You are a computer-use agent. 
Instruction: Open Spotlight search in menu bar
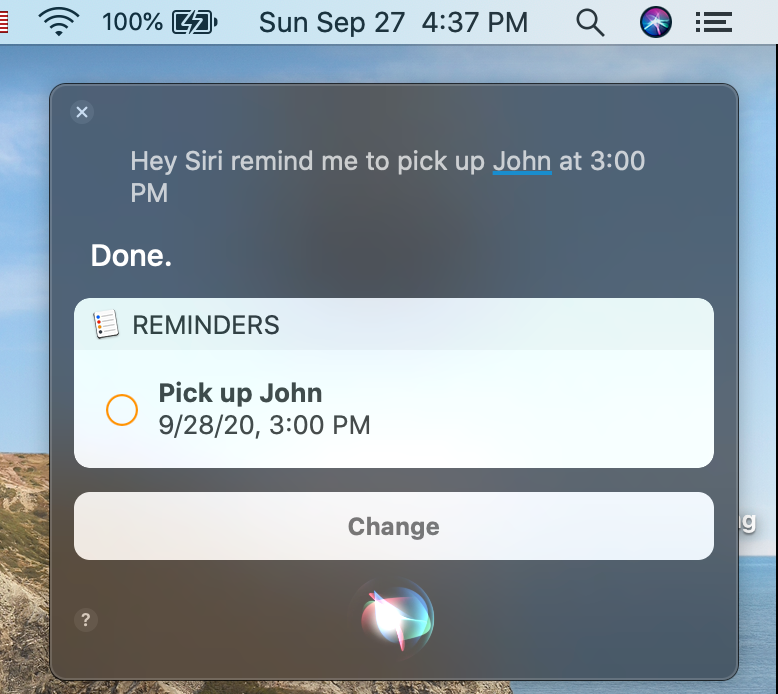(591, 22)
